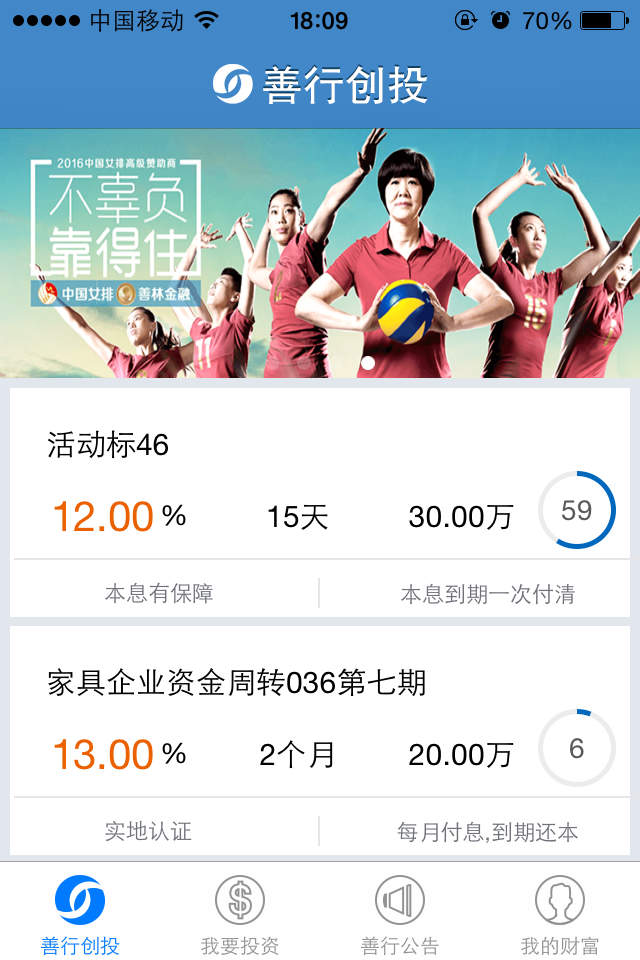The image size is (640, 960).
Task: Select the 我的财富 tab
Action: [x=560, y=913]
